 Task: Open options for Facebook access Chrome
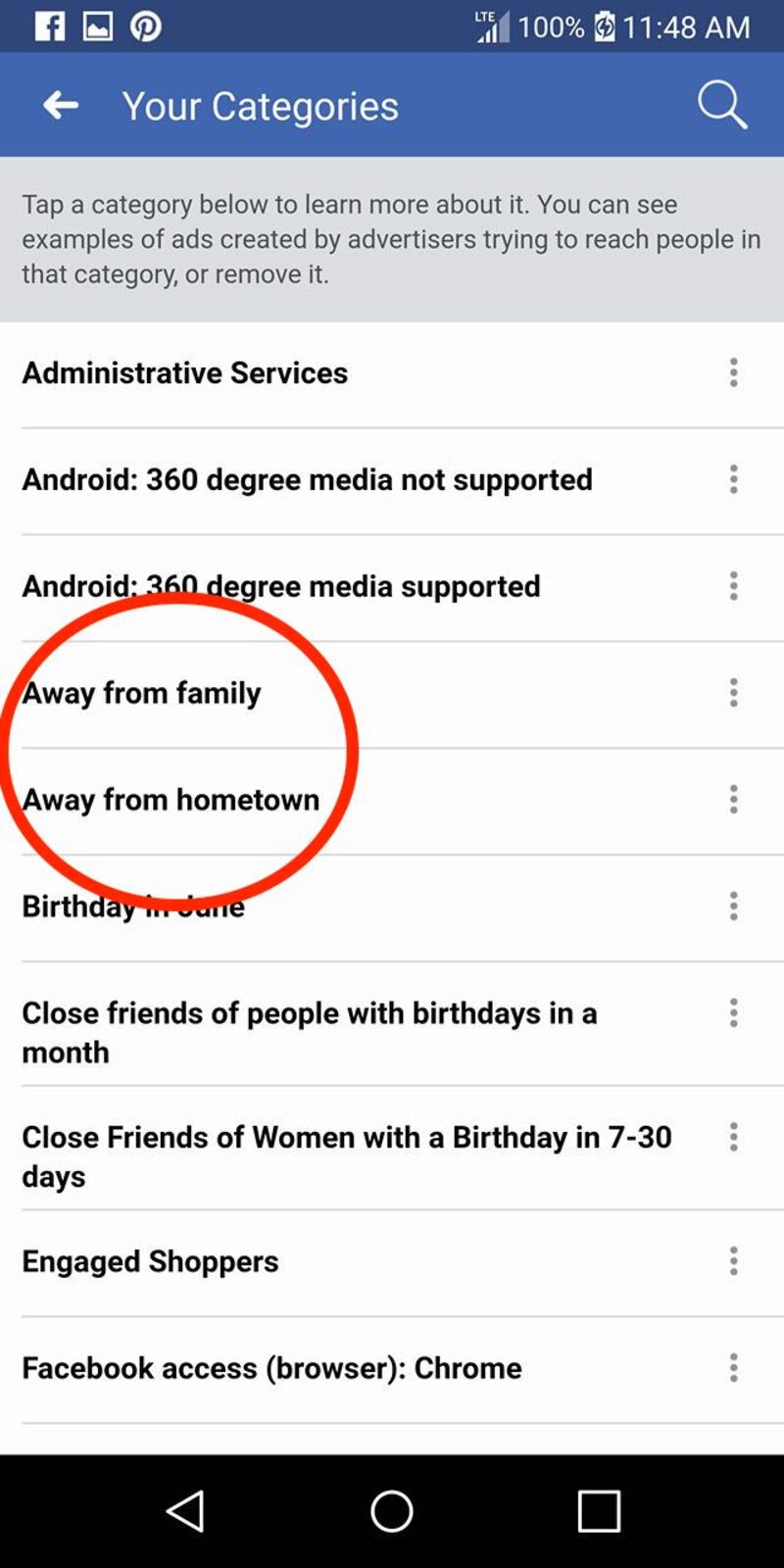[733, 1369]
